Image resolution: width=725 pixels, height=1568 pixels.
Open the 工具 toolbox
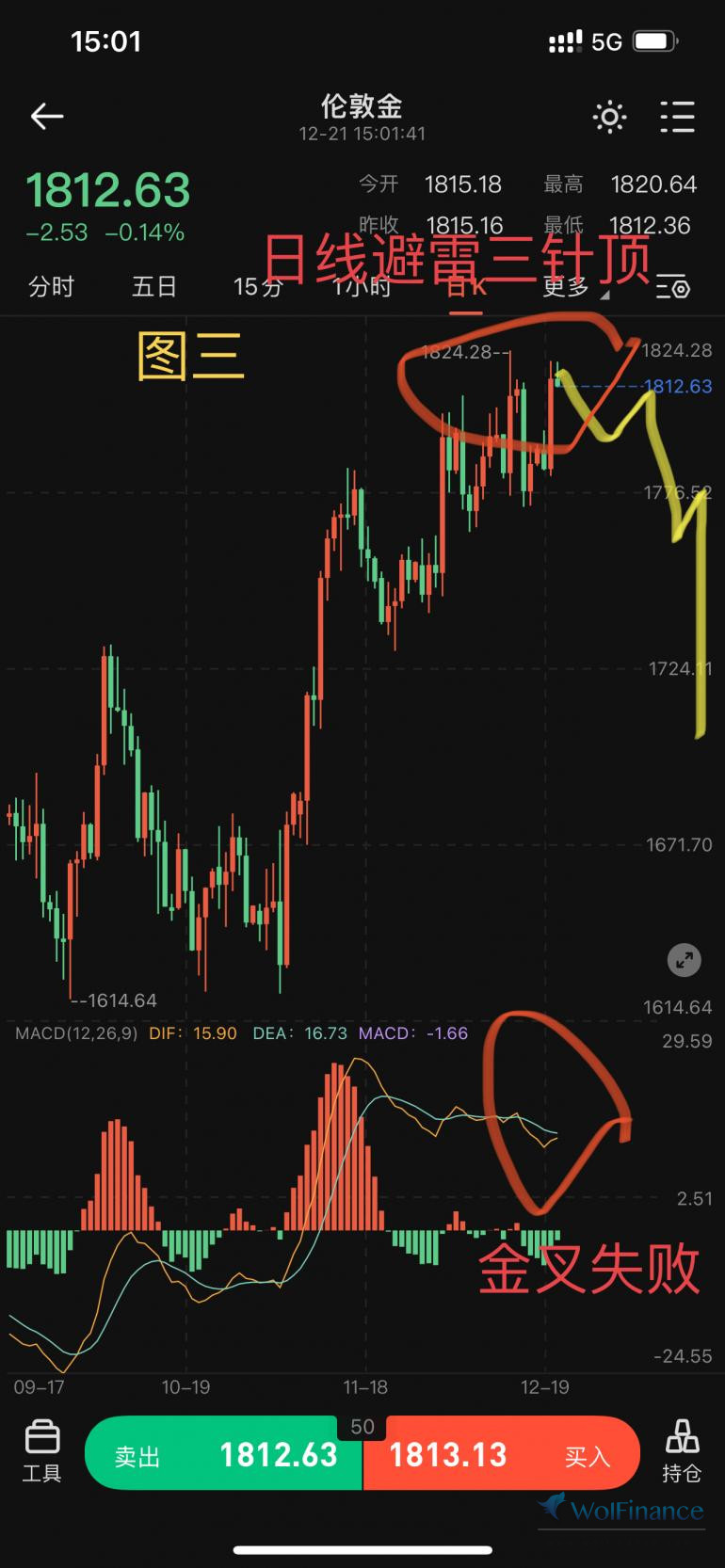pos(41,1452)
